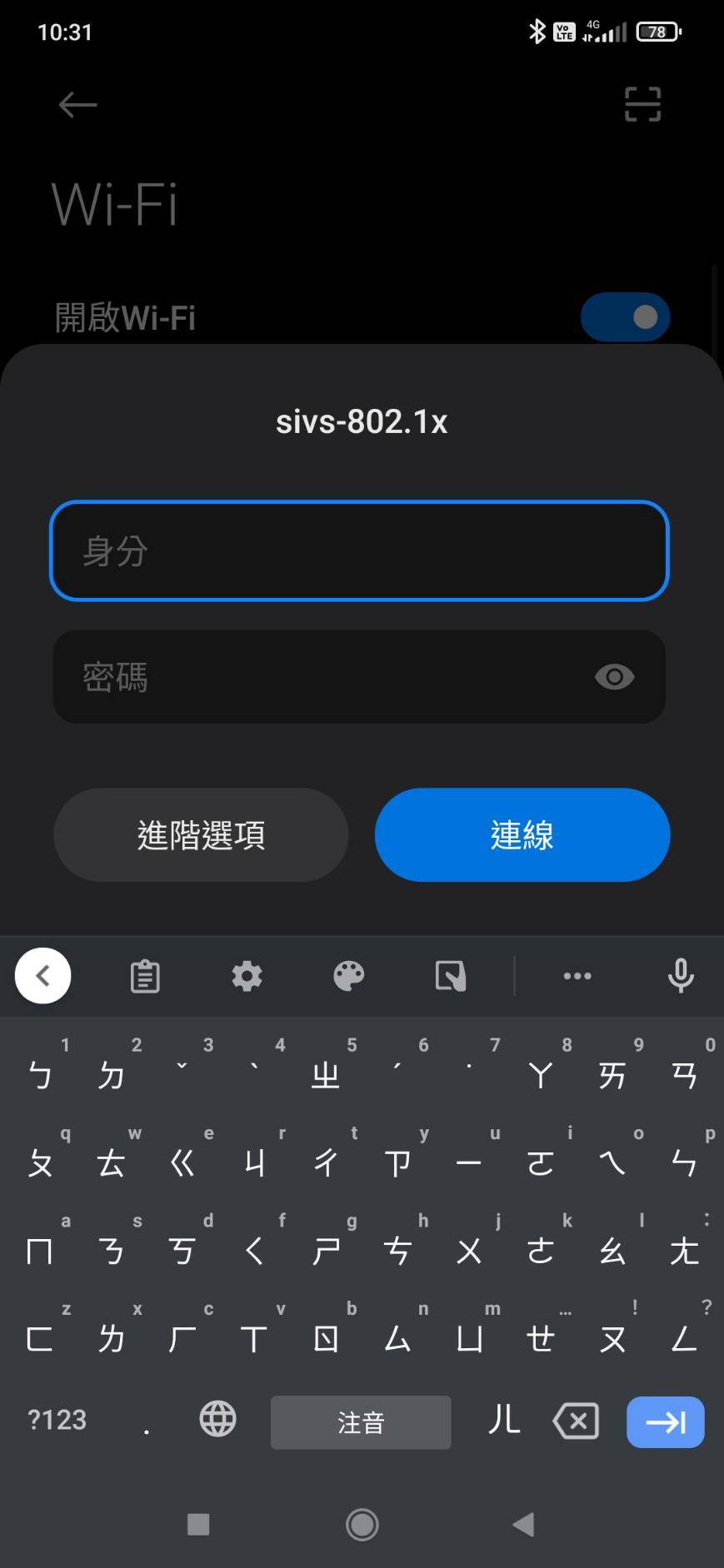Open 進階選項 advanced options
This screenshot has height=1568, width=724.
click(201, 835)
